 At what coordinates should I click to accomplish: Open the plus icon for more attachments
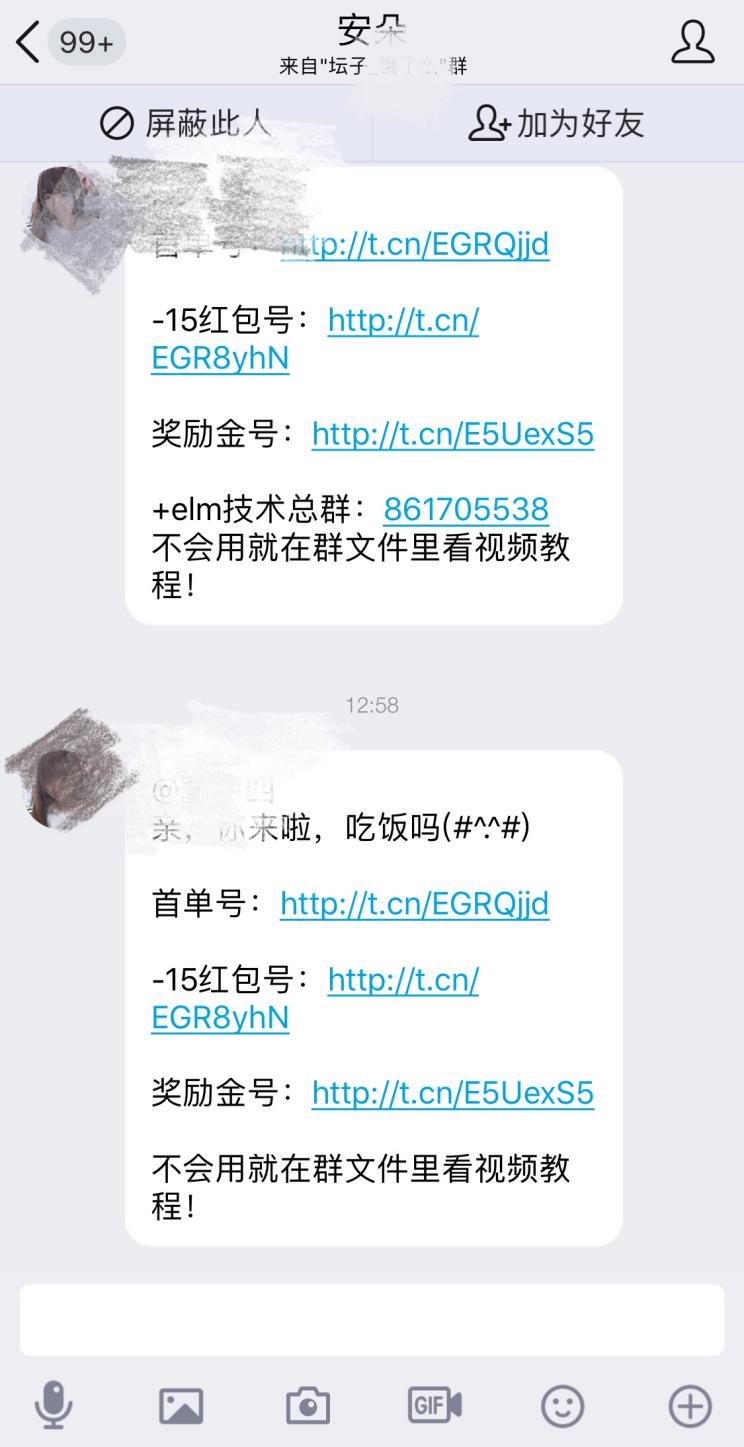tap(688, 1404)
